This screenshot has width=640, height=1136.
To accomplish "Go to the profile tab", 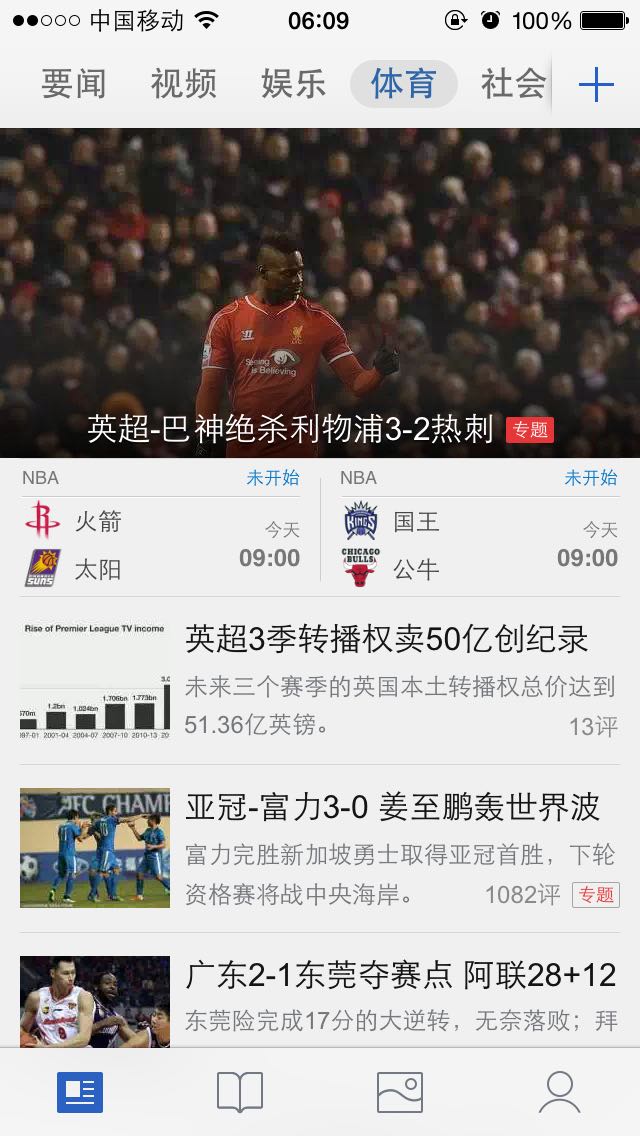I will click(560, 1092).
